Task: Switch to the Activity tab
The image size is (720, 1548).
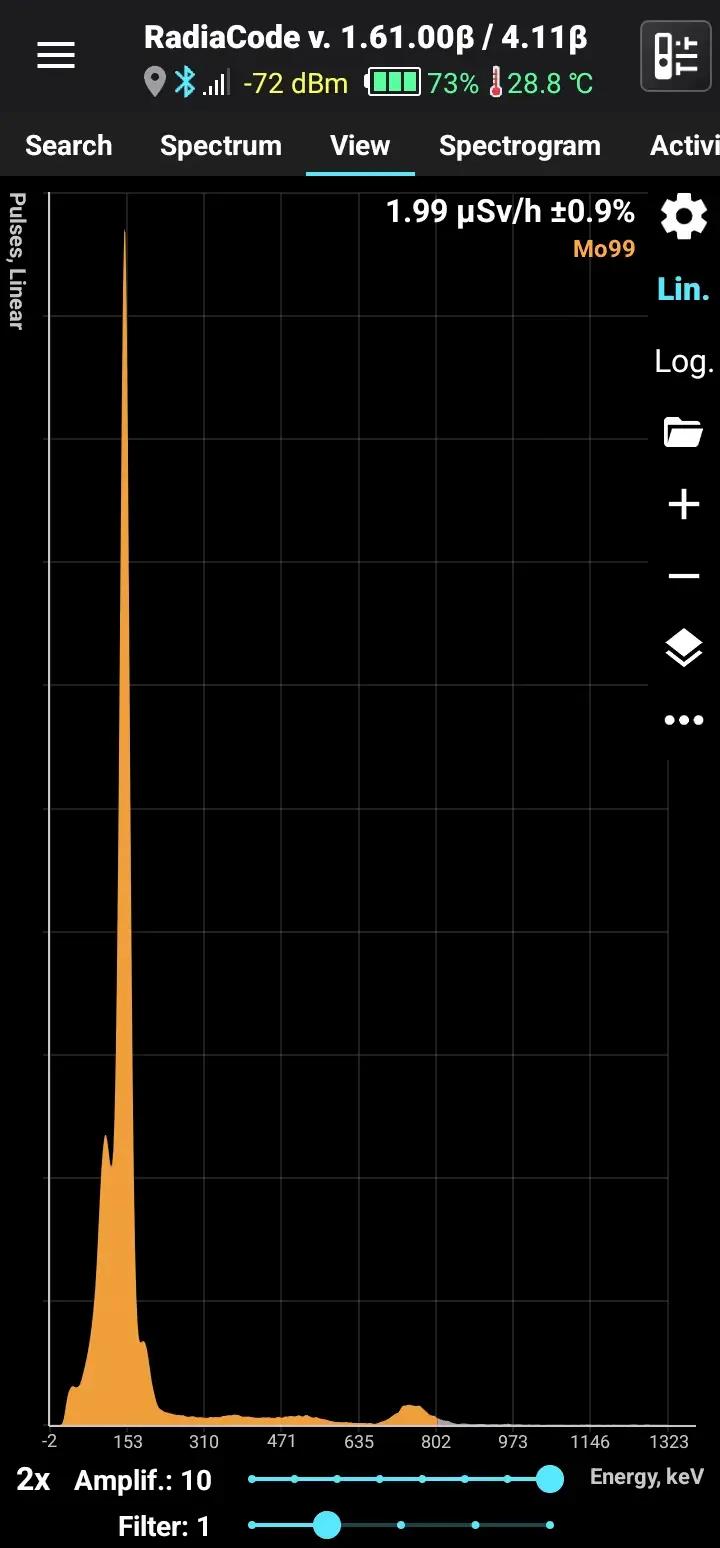Action: click(x=686, y=146)
